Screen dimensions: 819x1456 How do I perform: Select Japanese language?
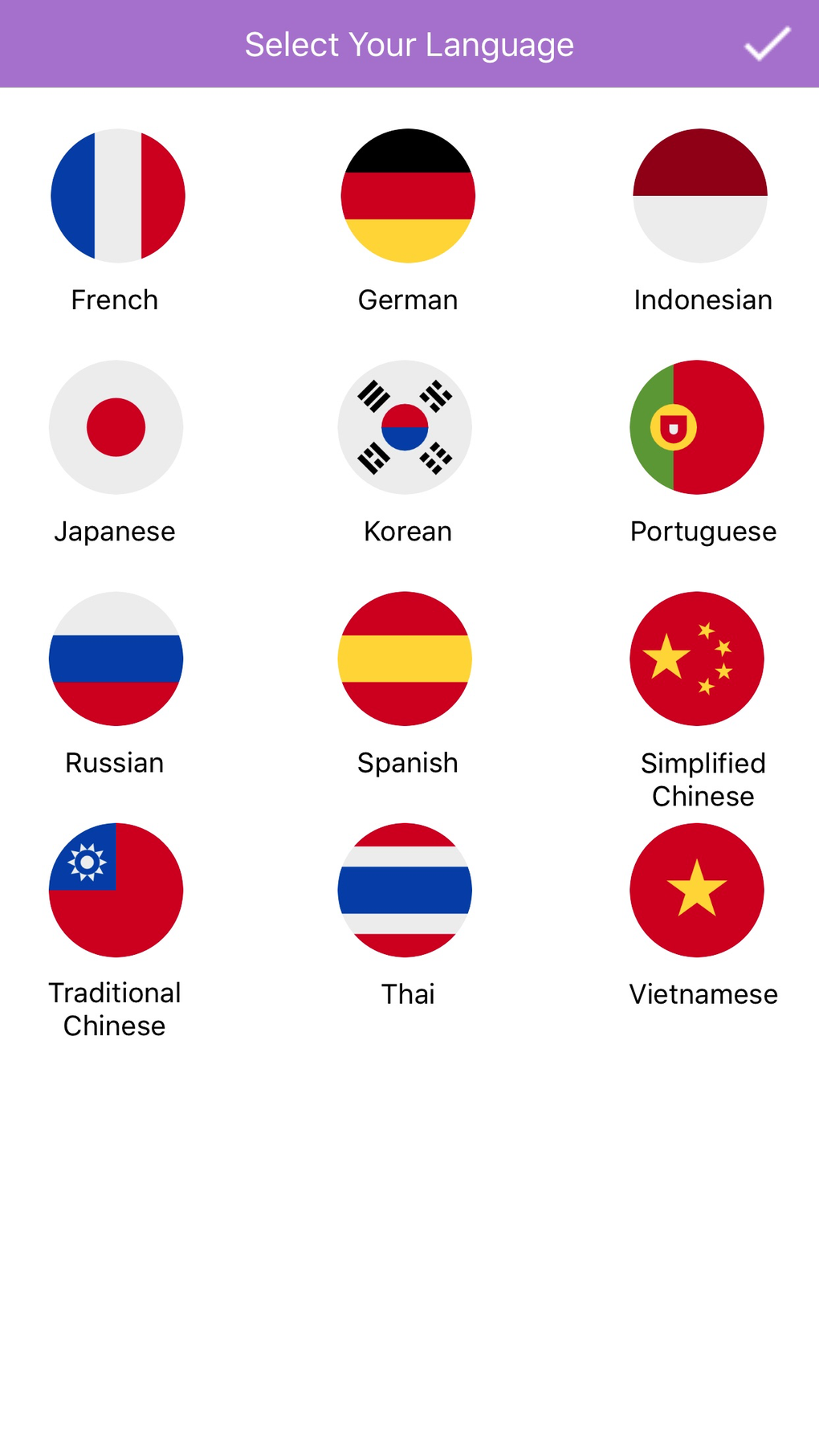[x=116, y=427]
